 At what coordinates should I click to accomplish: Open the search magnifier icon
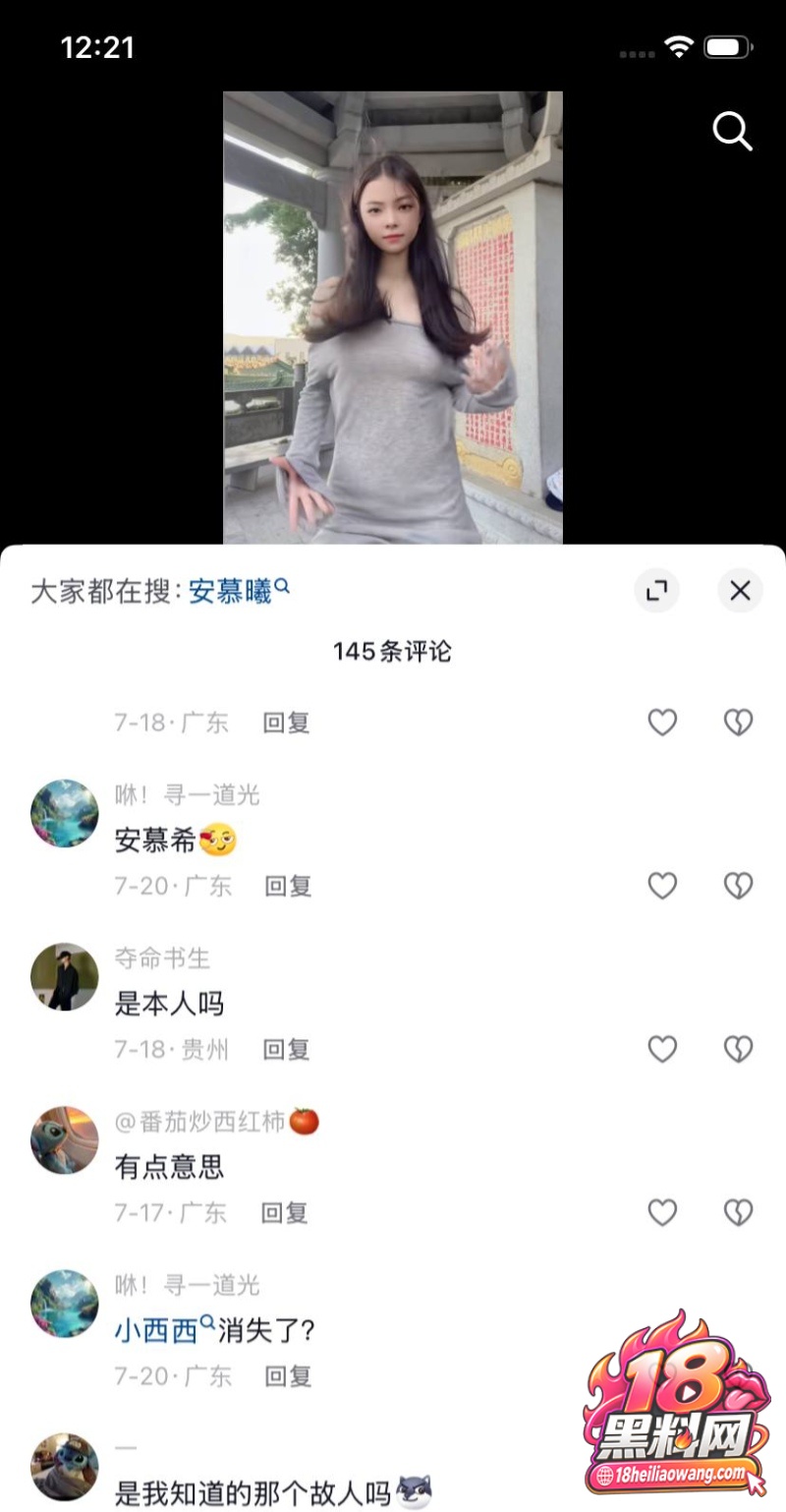732,131
